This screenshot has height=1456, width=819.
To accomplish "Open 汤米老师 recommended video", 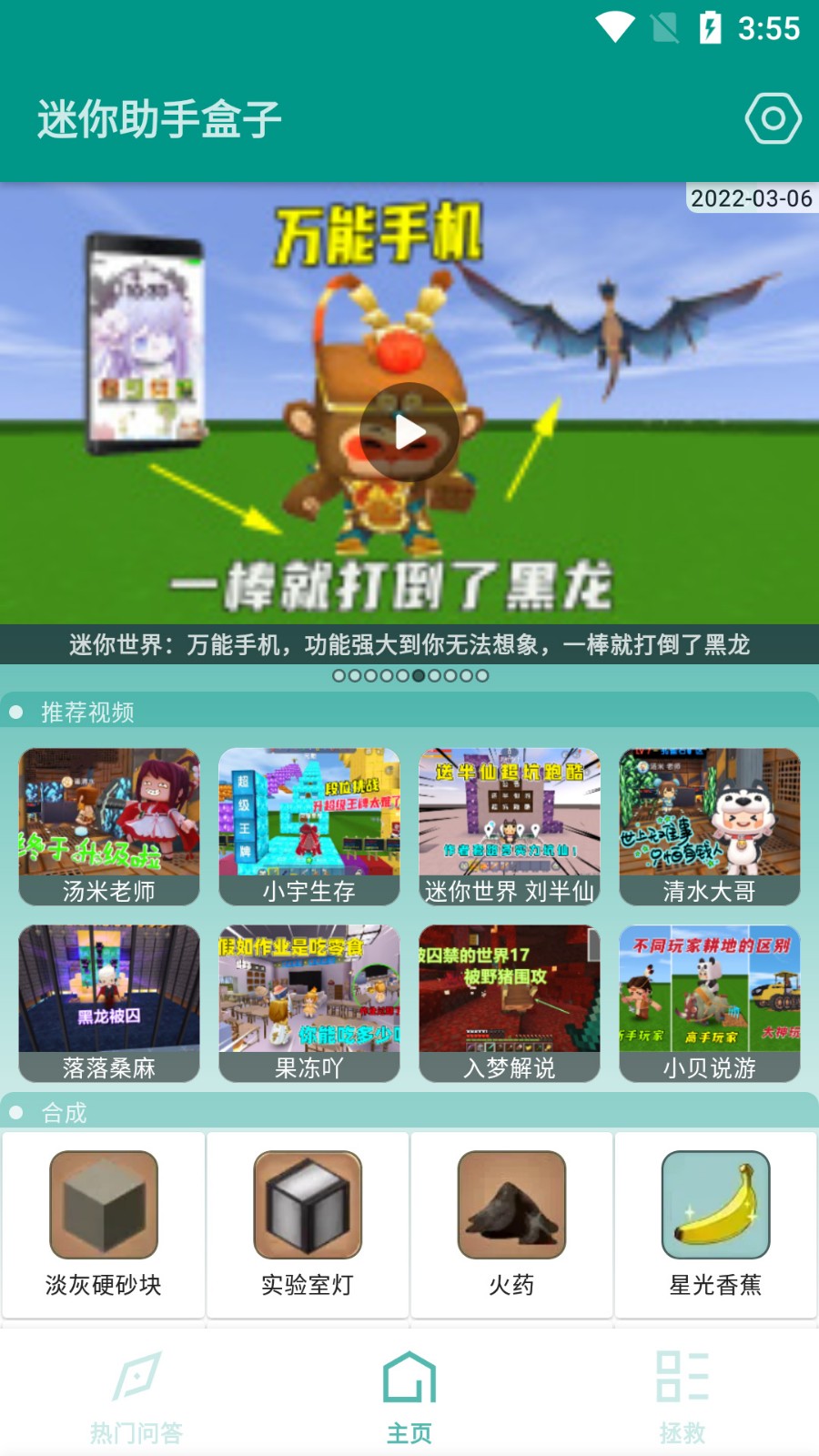I will (x=109, y=826).
